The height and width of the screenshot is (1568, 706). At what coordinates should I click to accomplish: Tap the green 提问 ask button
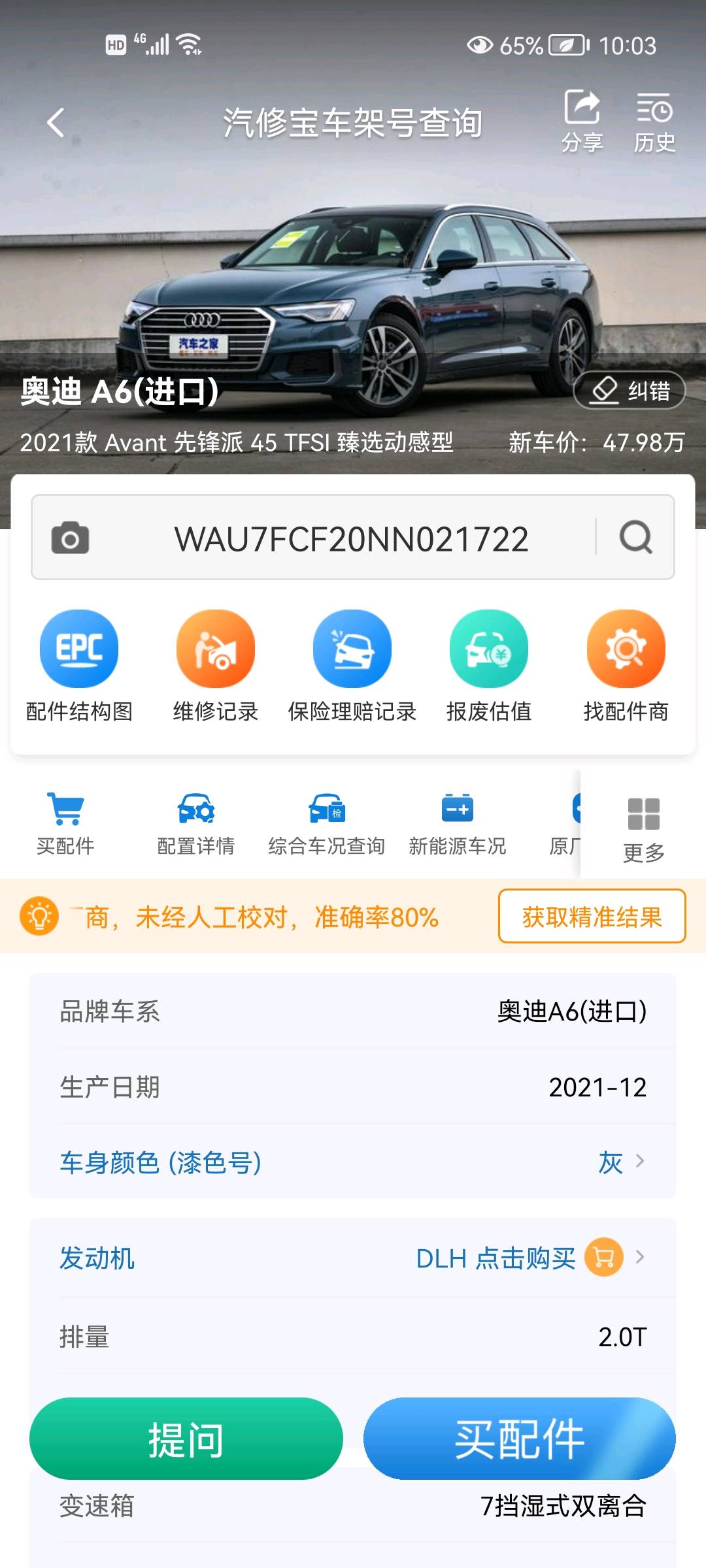tap(186, 1439)
